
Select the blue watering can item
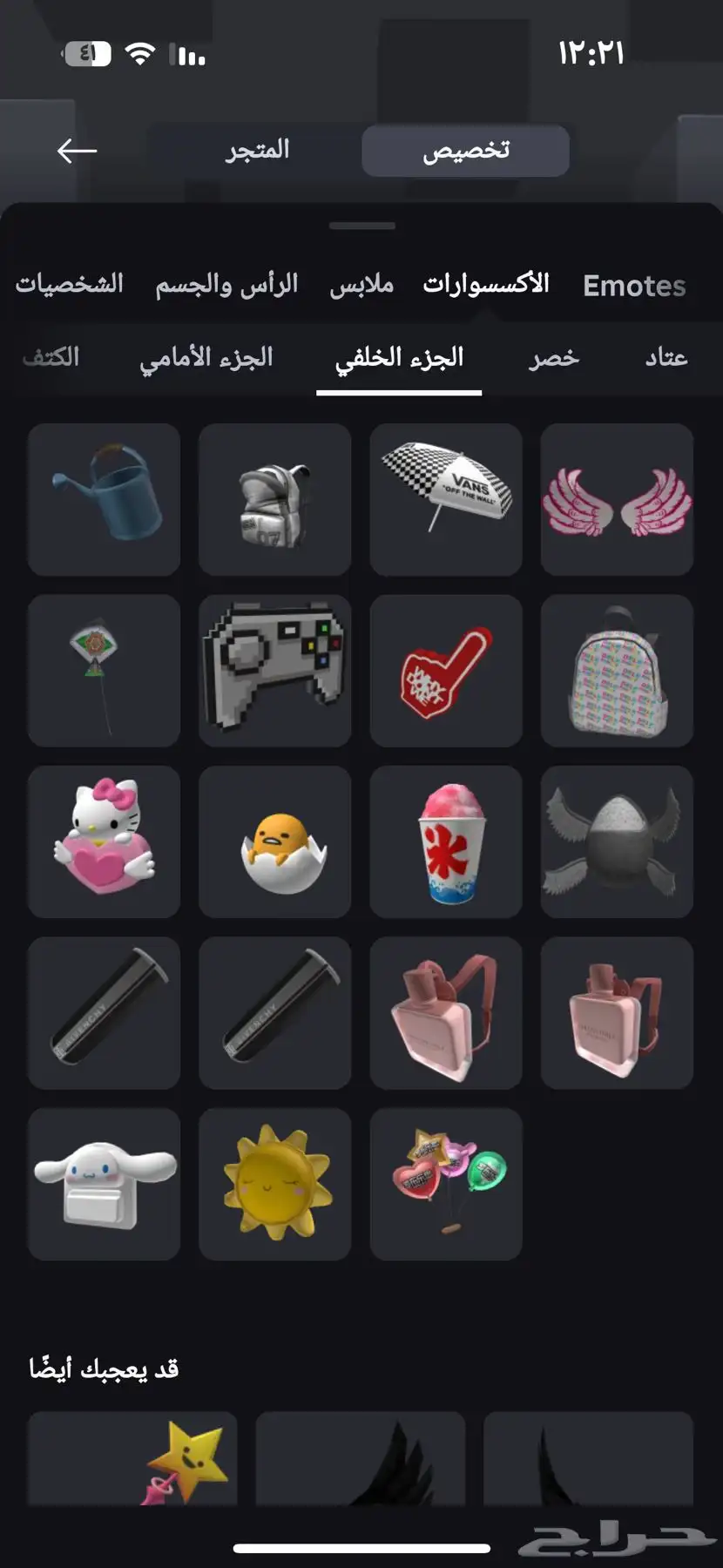(104, 499)
